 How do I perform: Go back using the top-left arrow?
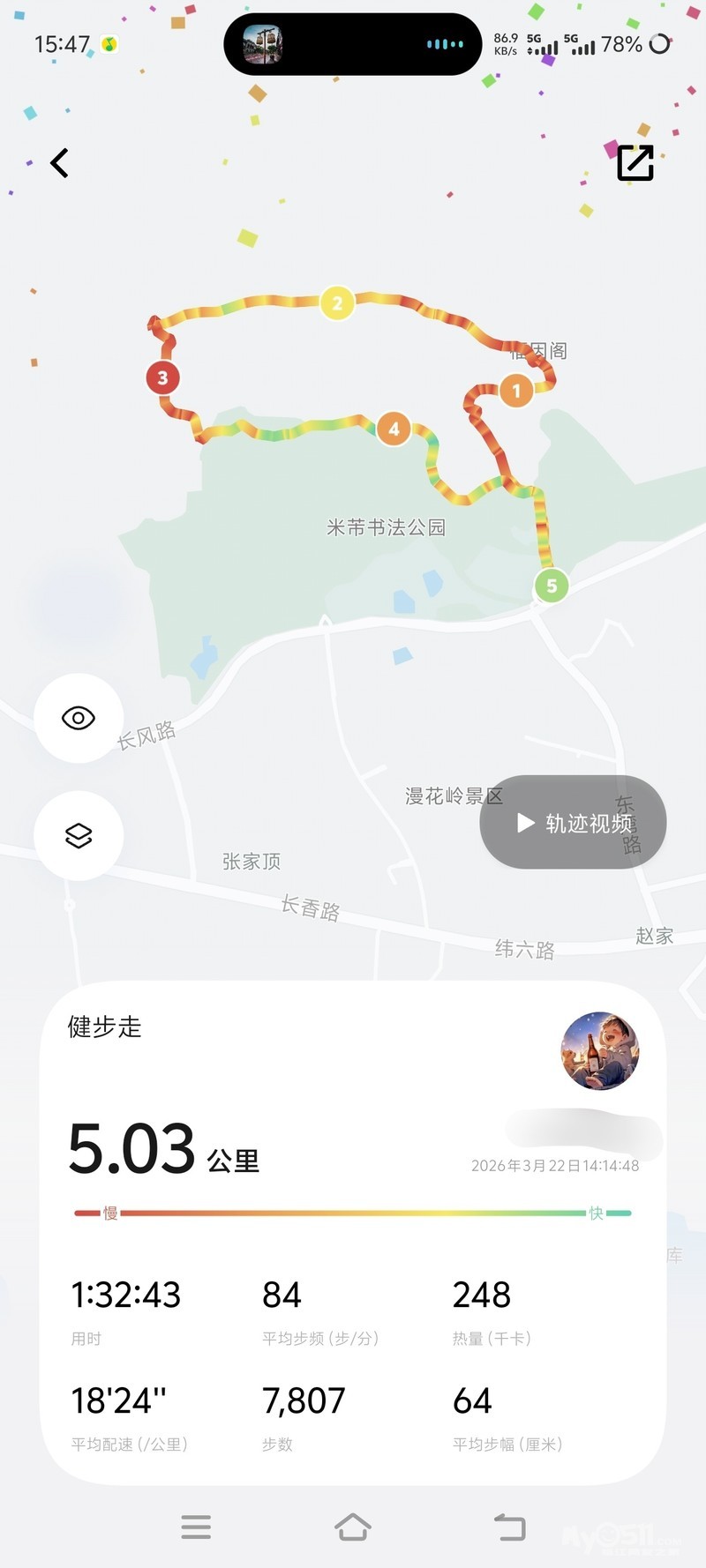59,163
